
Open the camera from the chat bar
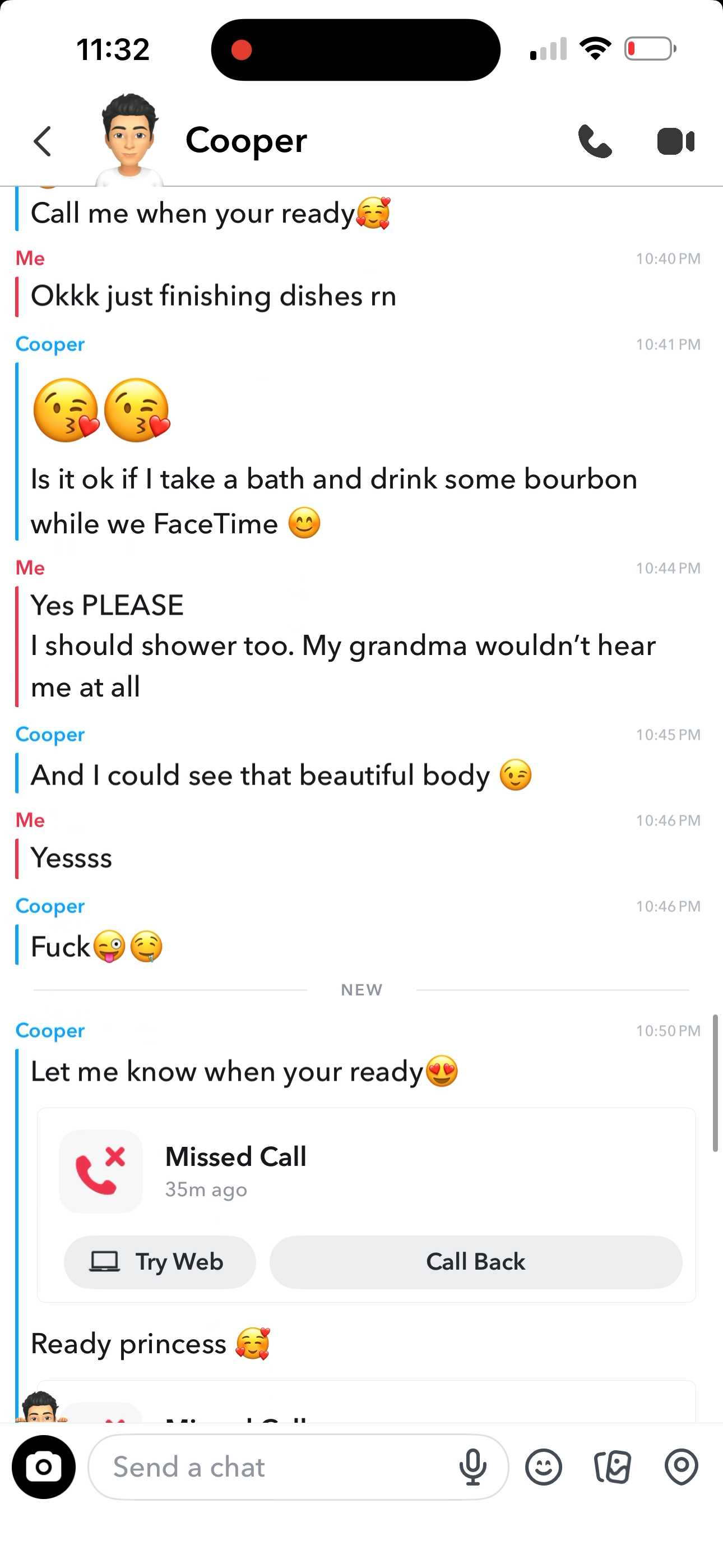[x=44, y=1467]
